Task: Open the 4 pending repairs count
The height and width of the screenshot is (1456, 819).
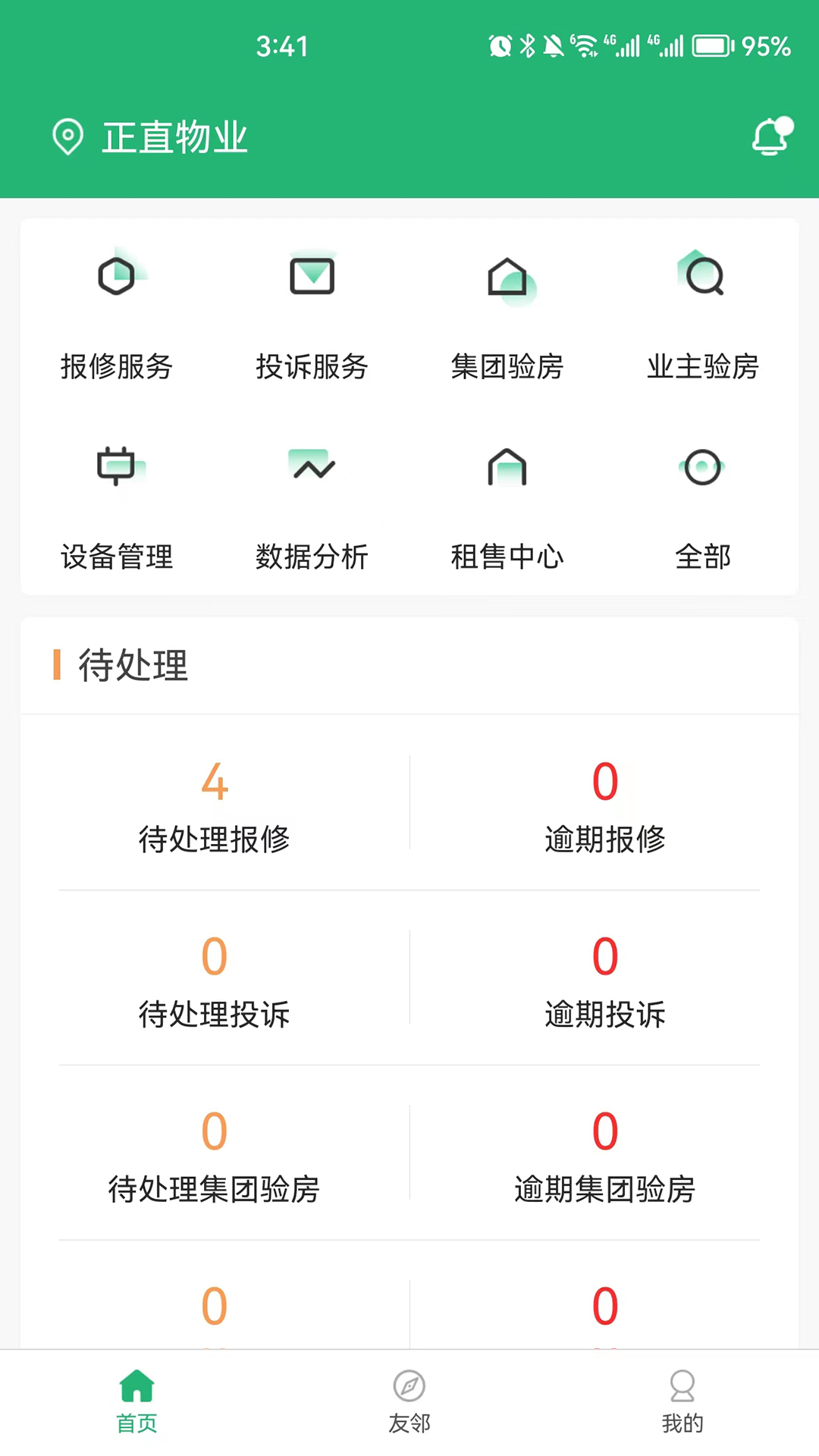Action: coord(214,804)
